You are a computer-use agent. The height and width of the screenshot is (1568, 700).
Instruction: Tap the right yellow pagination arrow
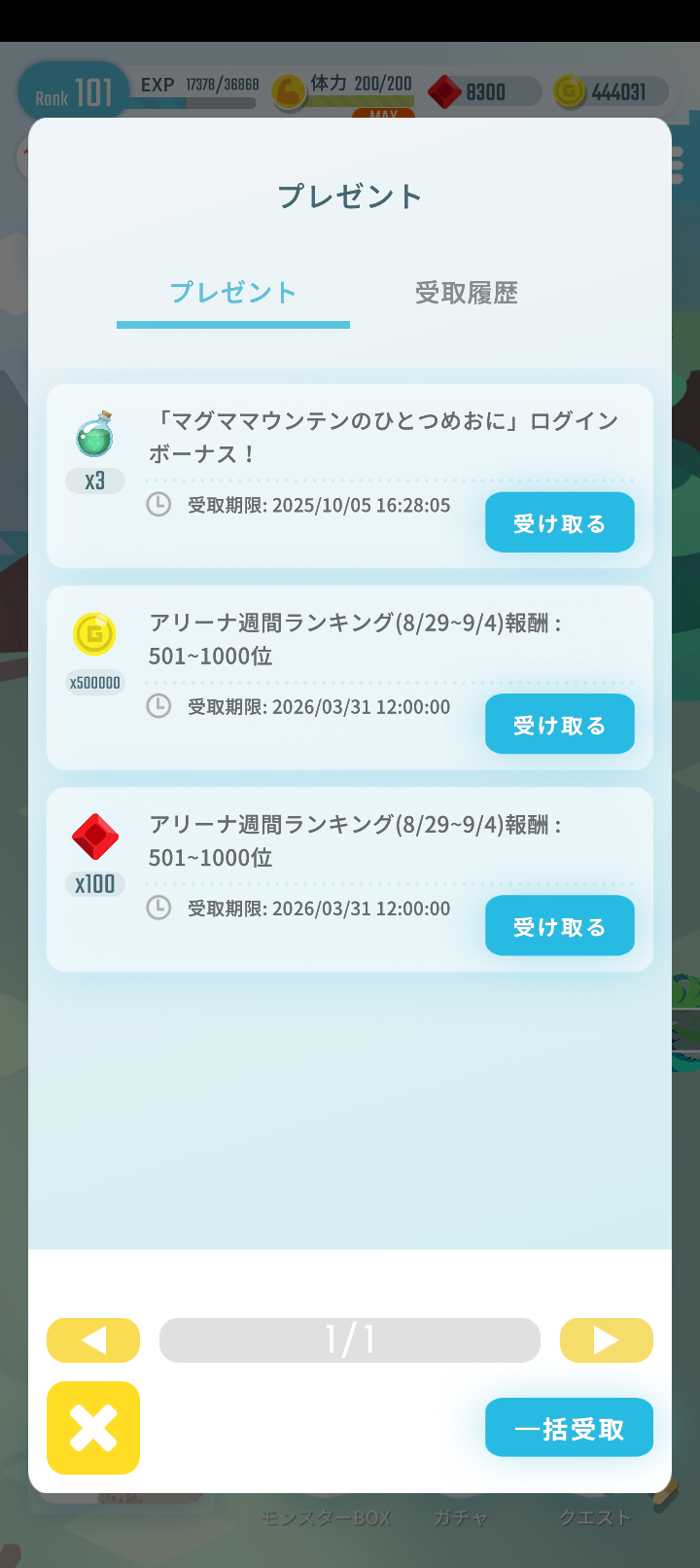click(x=606, y=1339)
